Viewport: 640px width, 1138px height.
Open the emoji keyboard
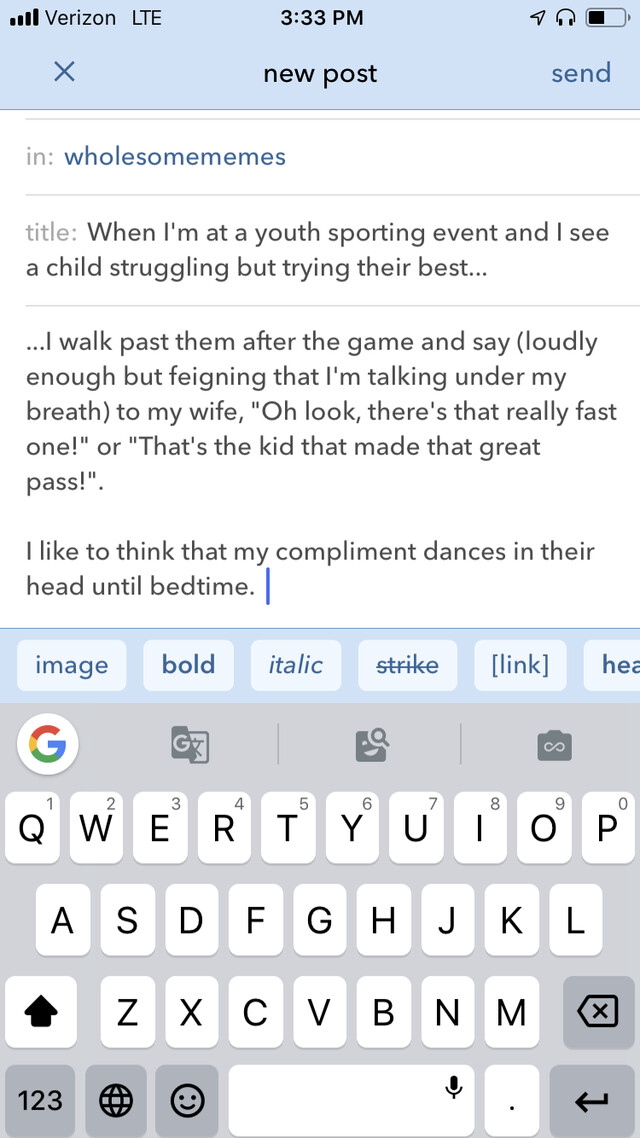click(187, 1101)
